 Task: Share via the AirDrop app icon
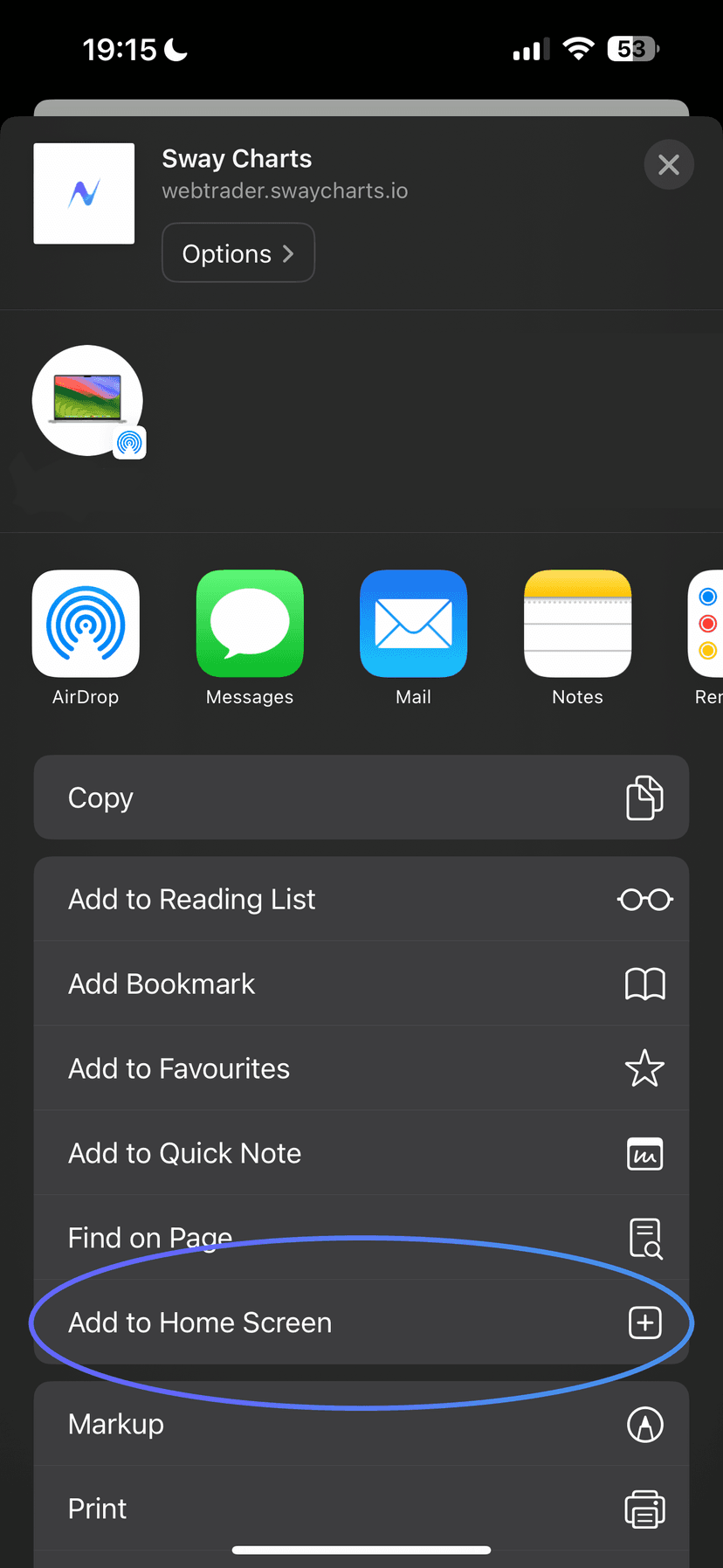pyautogui.click(x=86, y=624)
